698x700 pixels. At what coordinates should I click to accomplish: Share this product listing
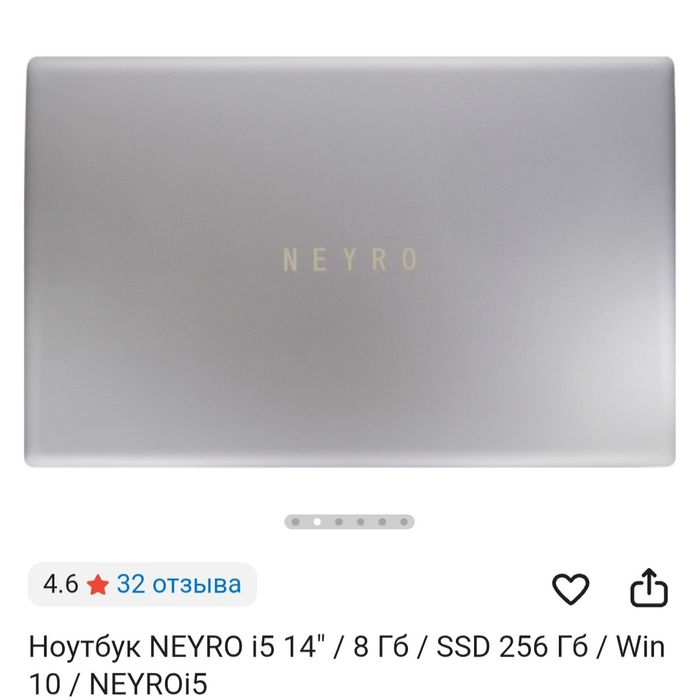[x=649, y=587]
